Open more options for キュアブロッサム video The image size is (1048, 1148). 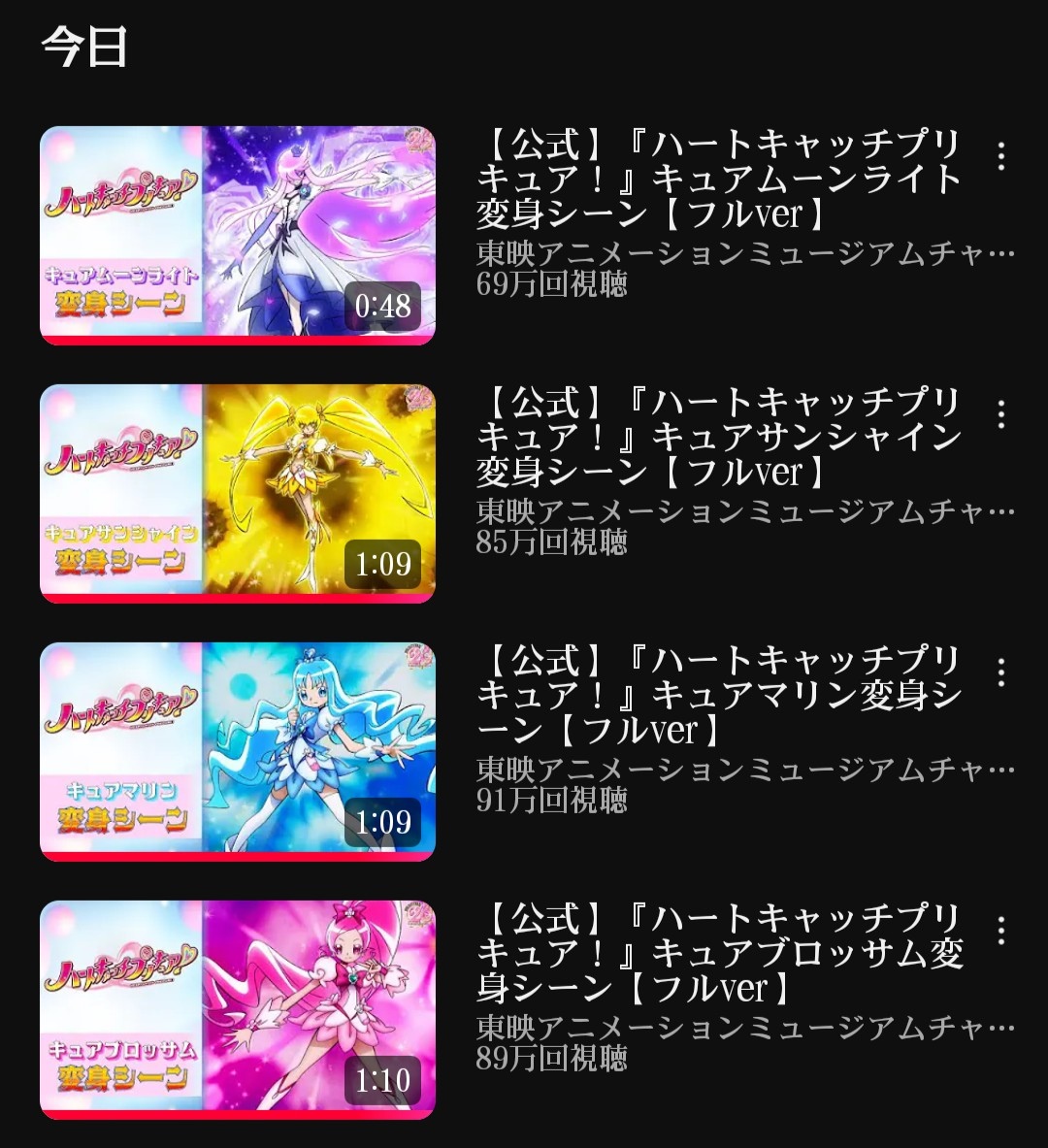(1000, 931)
